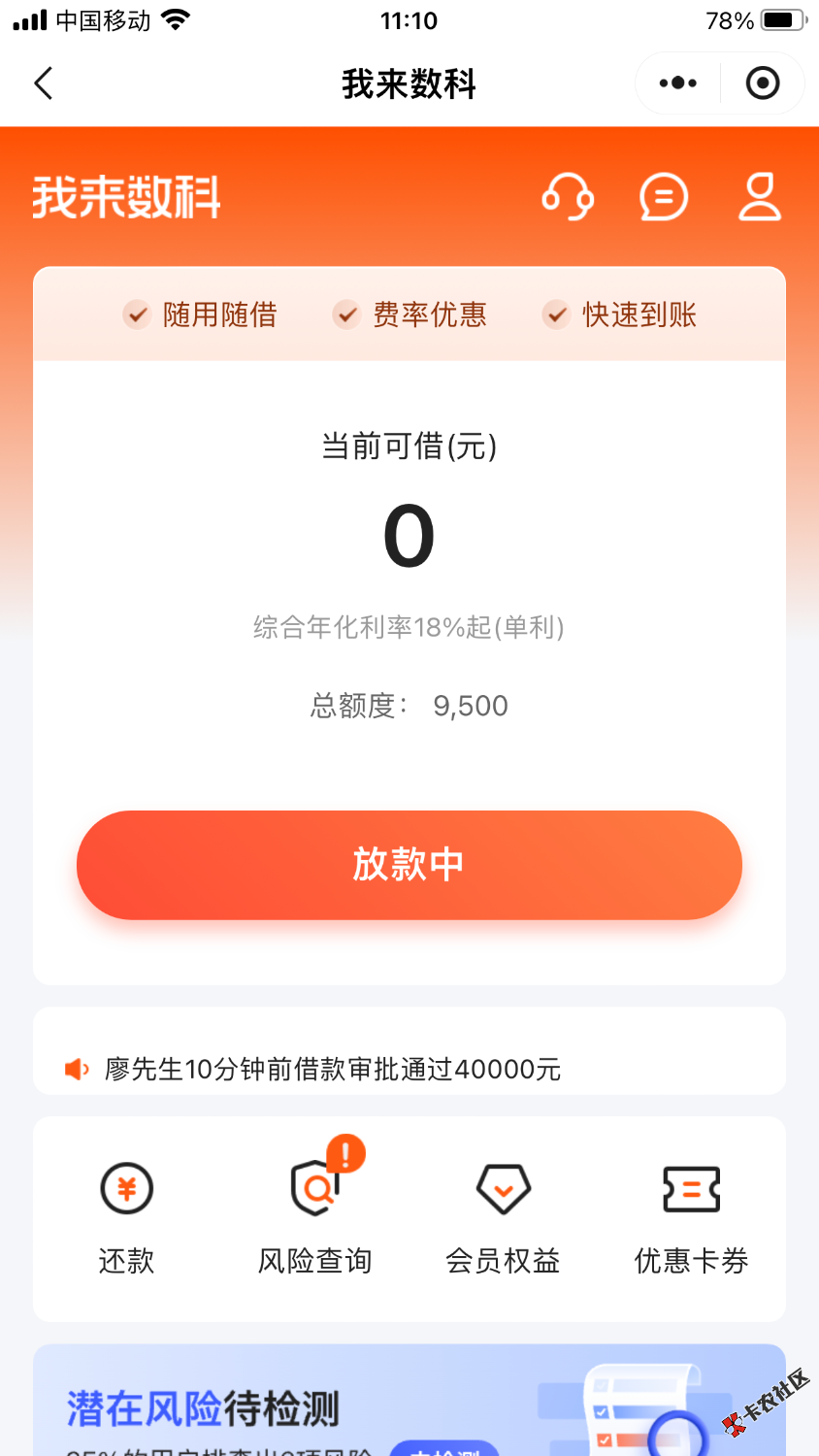This screenshot has width=819, height=1456.
Task: Contact customer service via headset icon
Action: coord(568,197)
